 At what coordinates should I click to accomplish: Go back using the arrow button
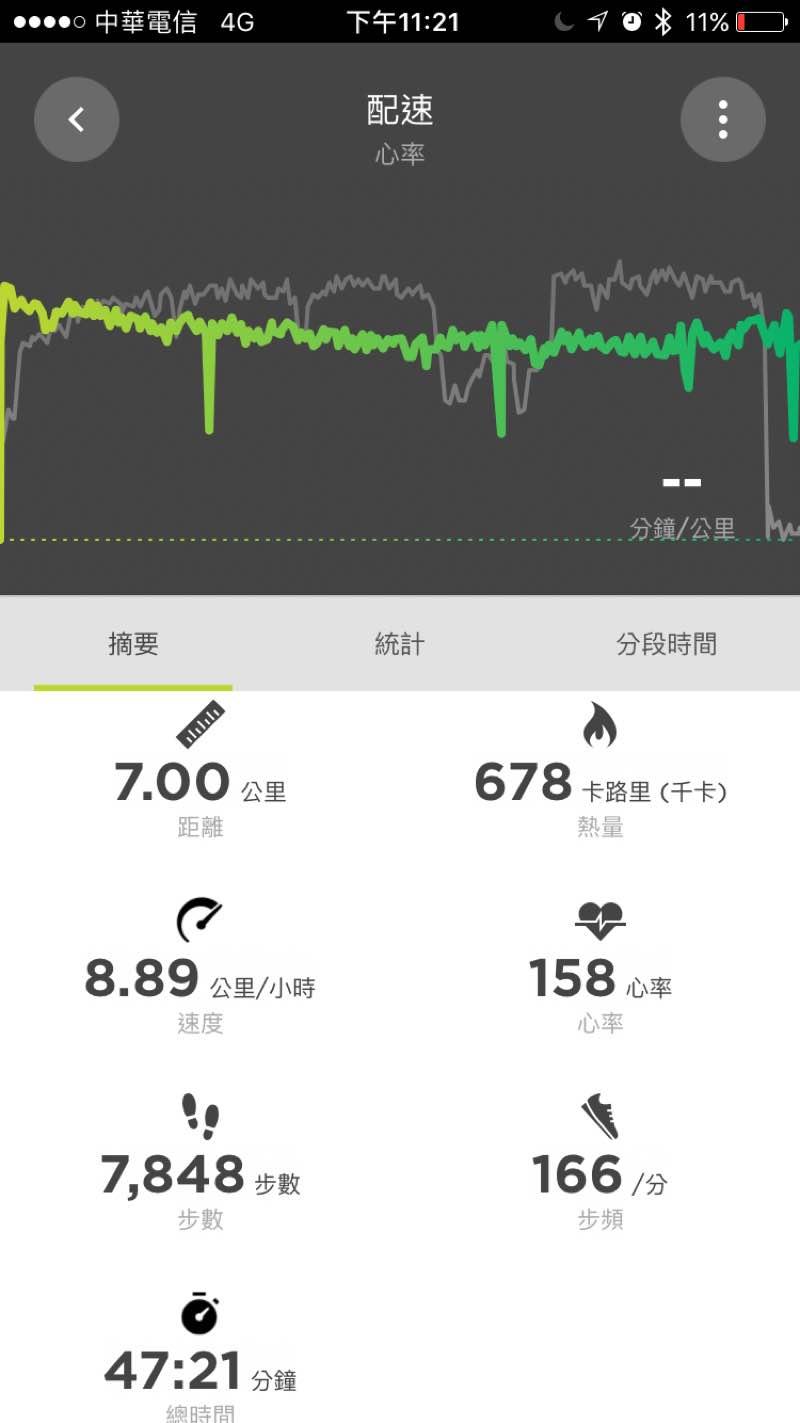click(x=76, y=120)
